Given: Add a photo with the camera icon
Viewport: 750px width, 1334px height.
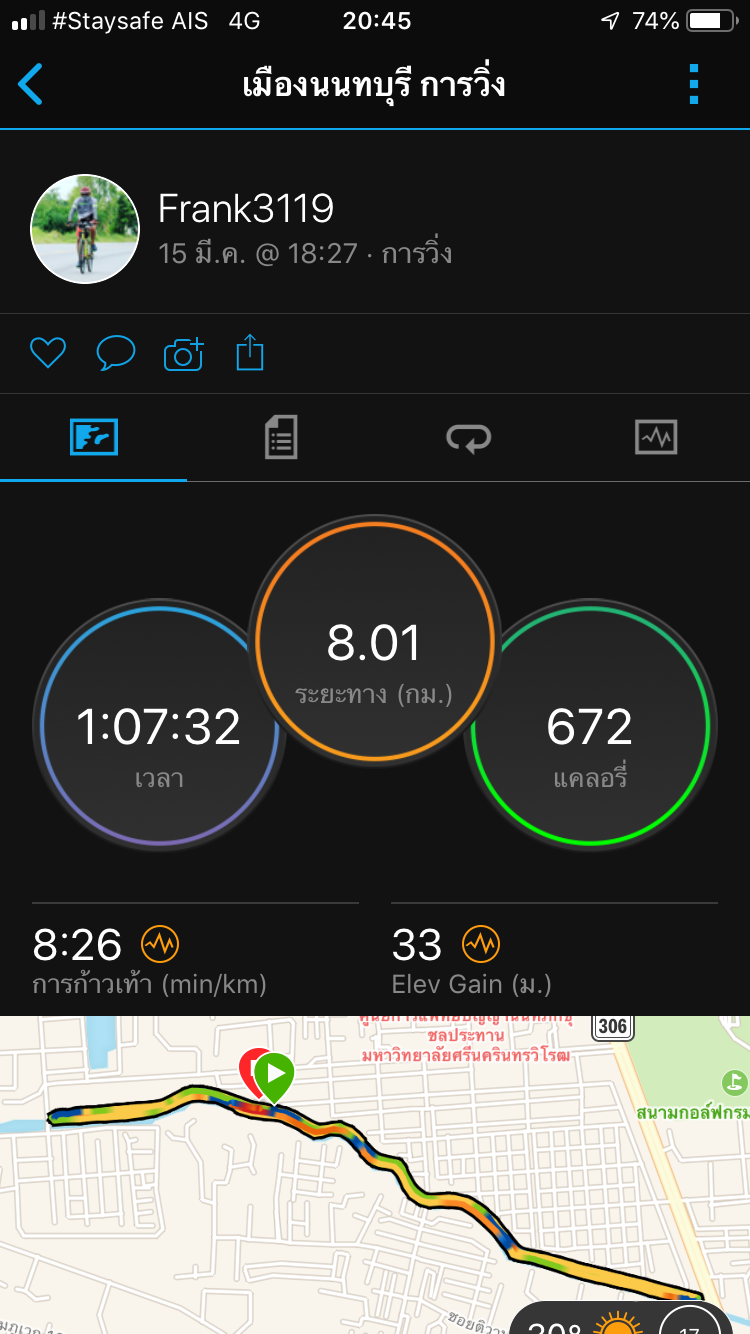Looking at the screenshot, I should [x=183, y=353].
